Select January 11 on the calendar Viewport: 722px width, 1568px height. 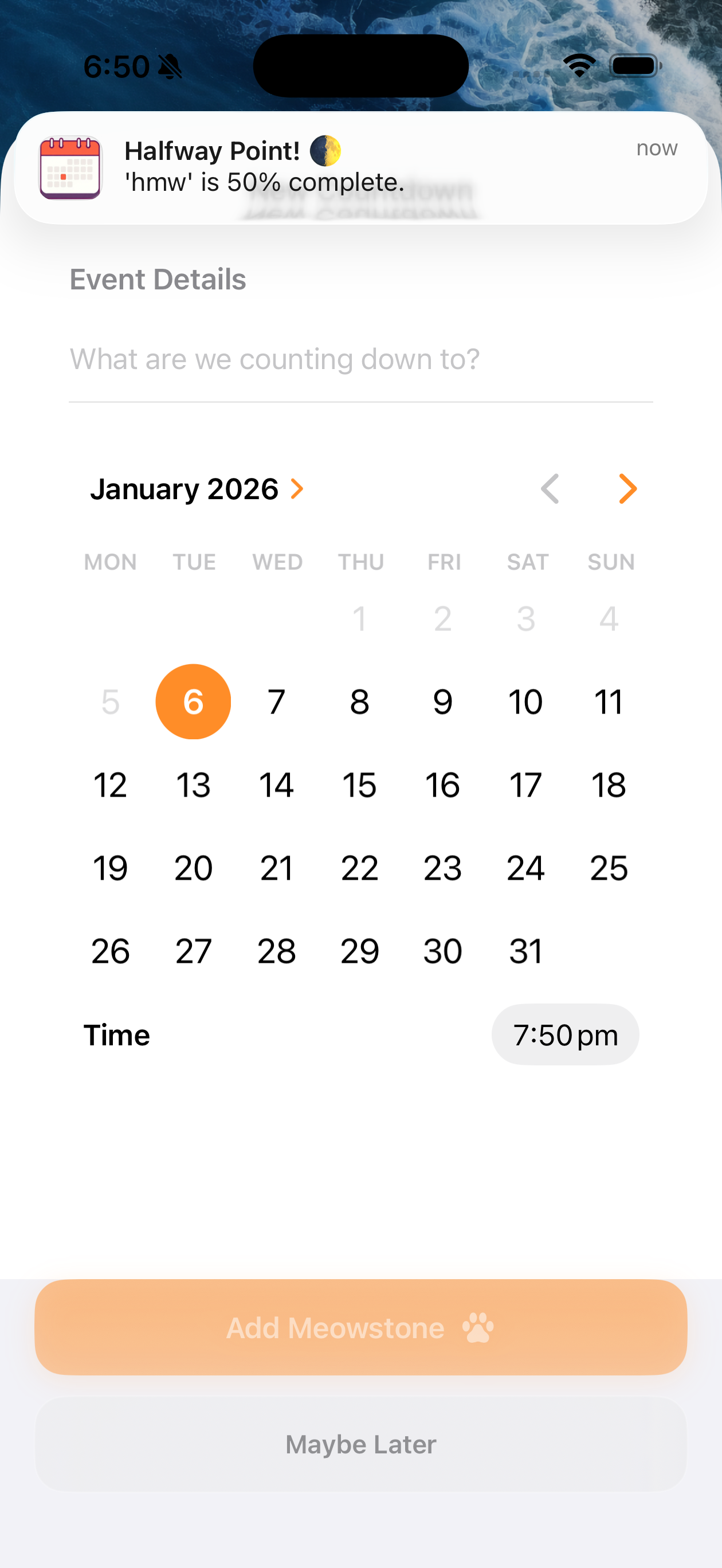[608, 702]
